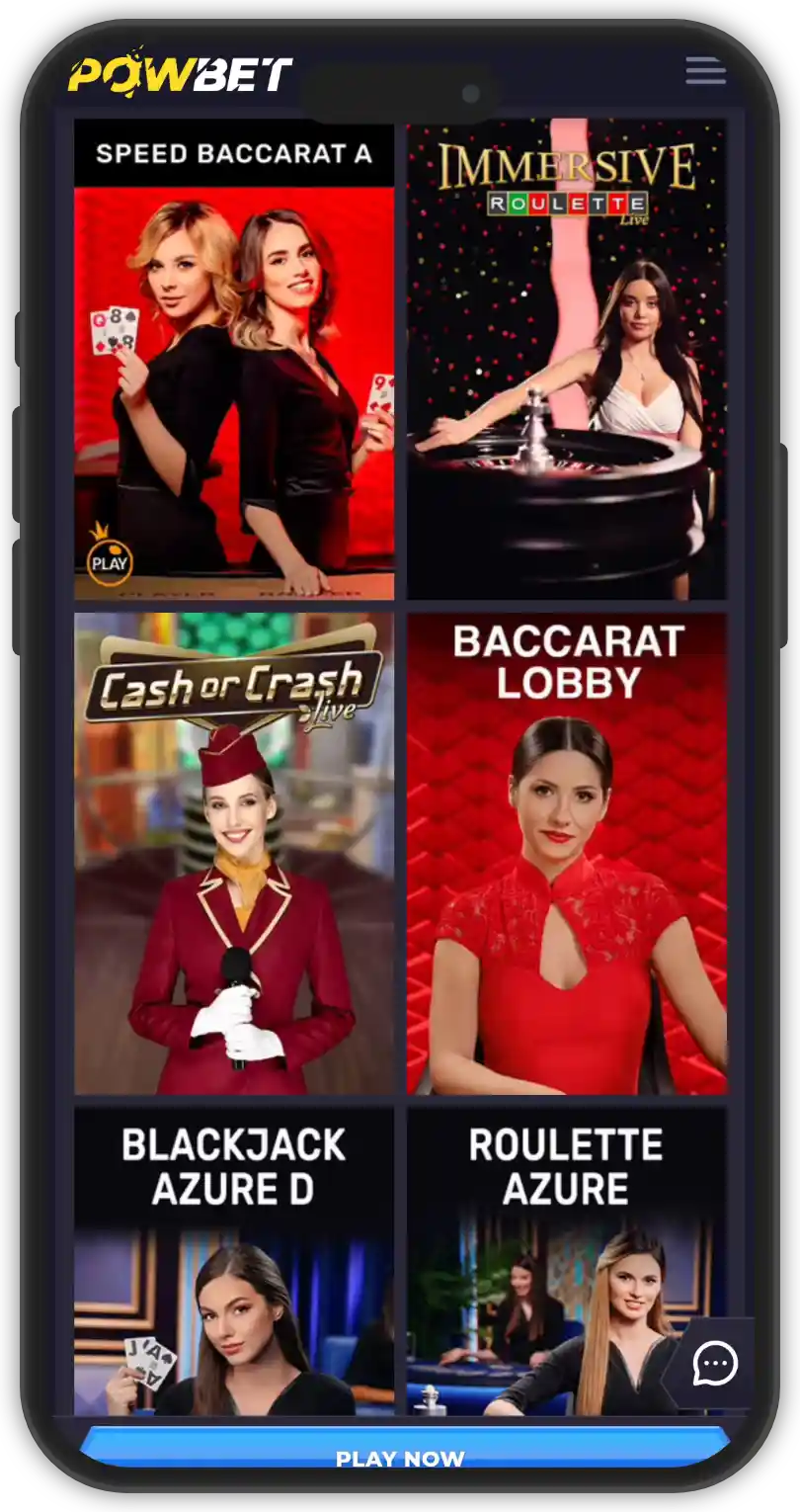This screenshot has height=1512, width=800.
Task: Enter the Baccarat Lobby
Action: click(567, 853)
